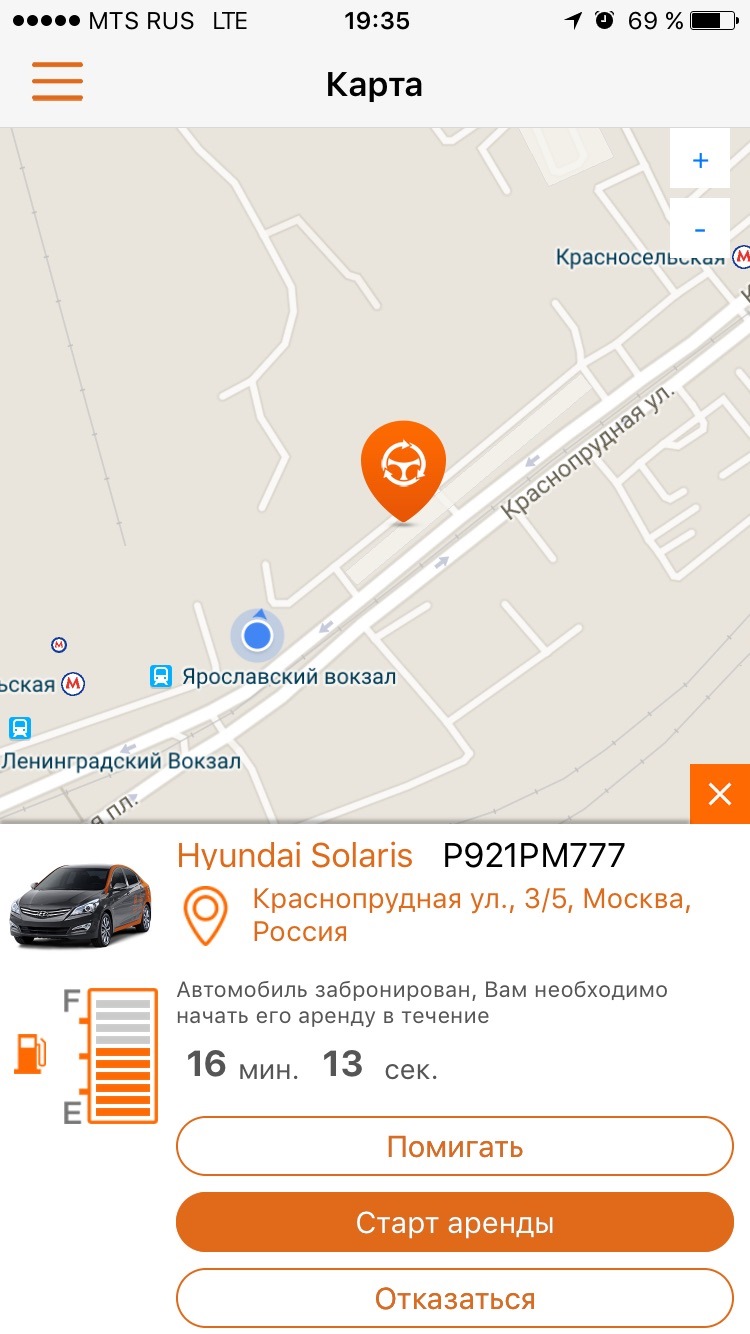Zoom out on the map
This screenshot has width=750, height=1334.
pyautogui.click(x=700, y=229)
